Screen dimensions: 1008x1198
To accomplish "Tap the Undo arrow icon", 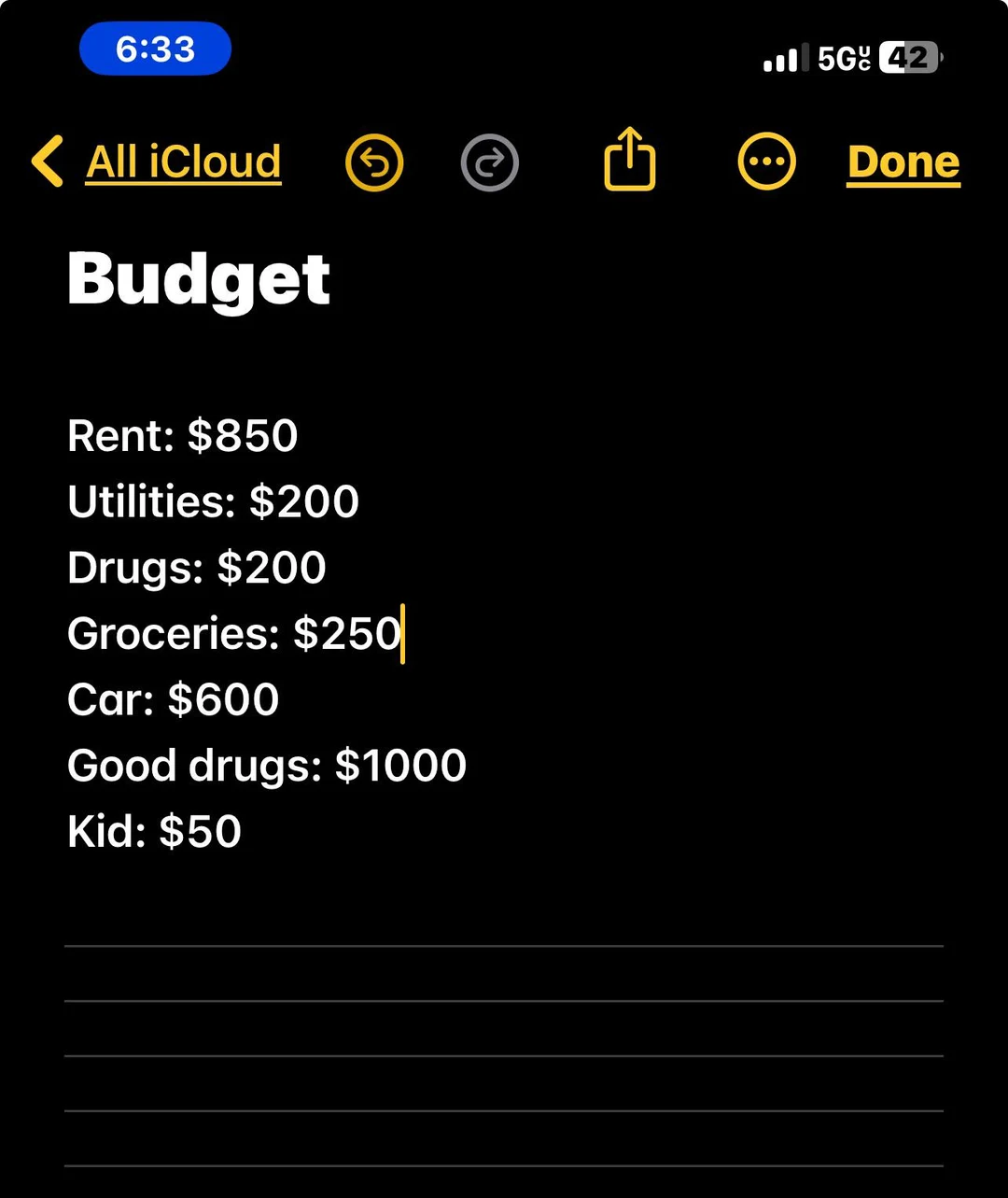I will (x=373, y=161).
